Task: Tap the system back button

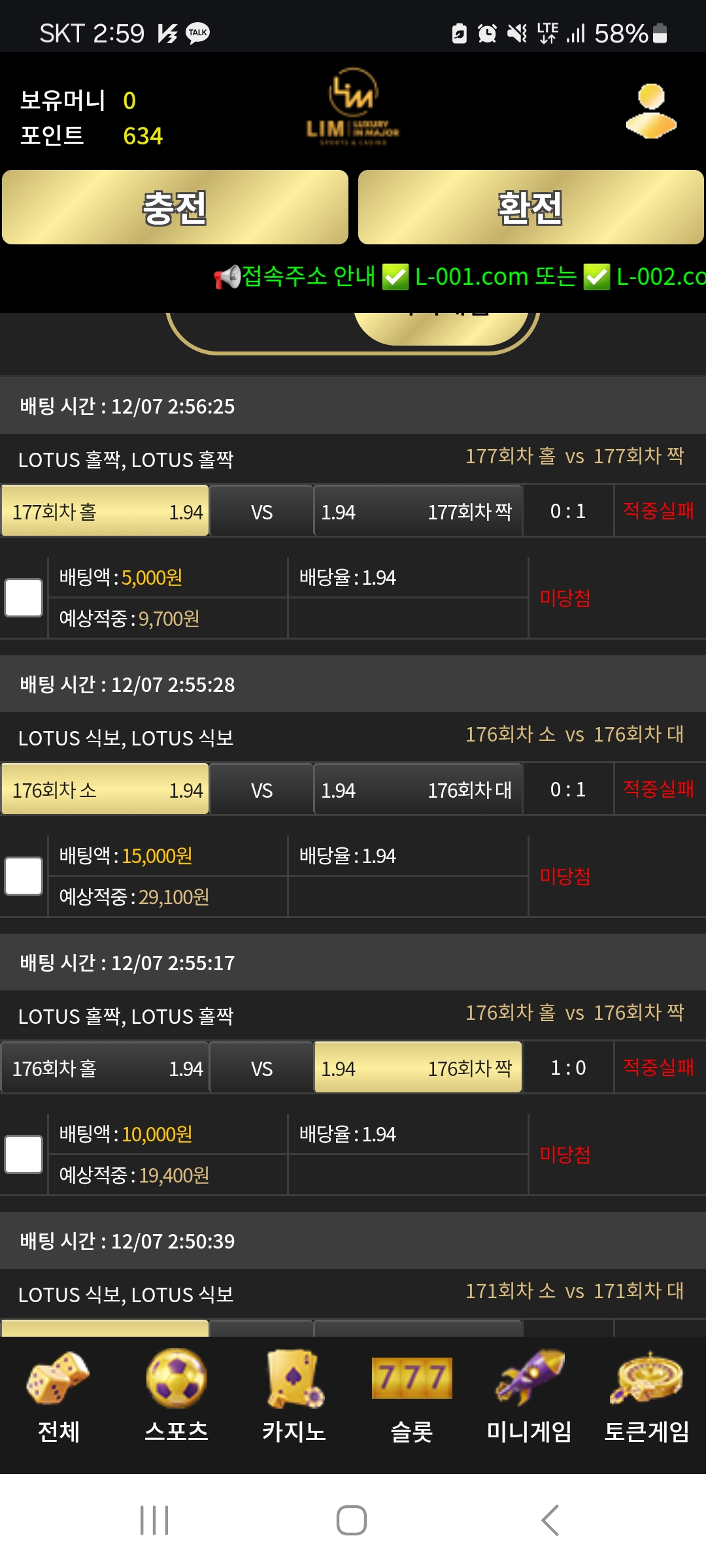Action: point(550,1520)
